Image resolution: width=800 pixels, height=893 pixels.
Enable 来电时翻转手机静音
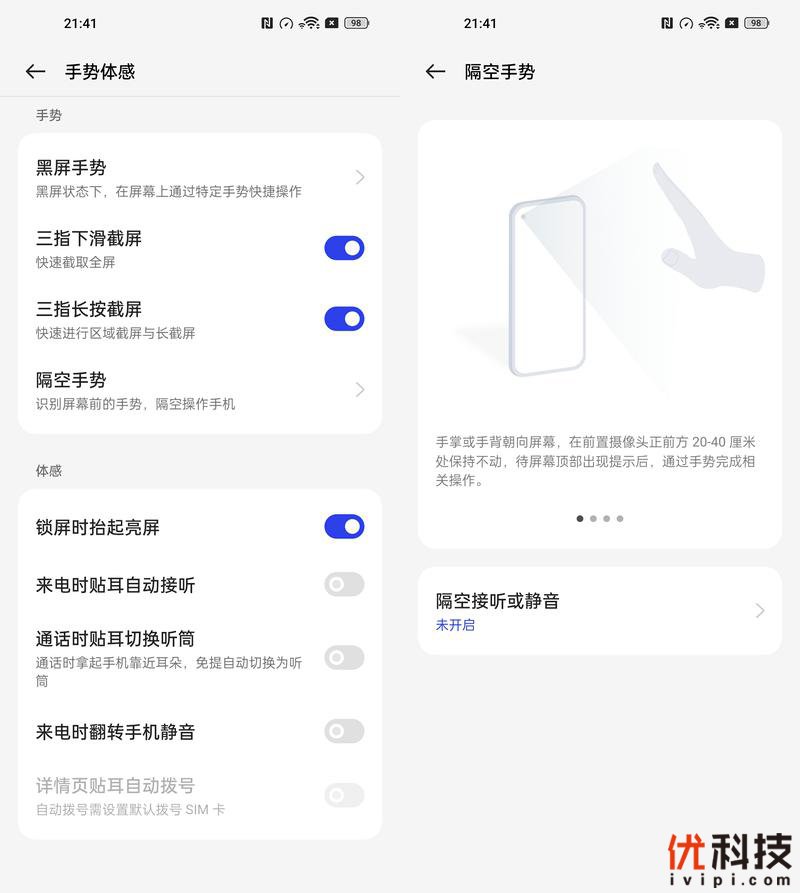coord(344,731)
